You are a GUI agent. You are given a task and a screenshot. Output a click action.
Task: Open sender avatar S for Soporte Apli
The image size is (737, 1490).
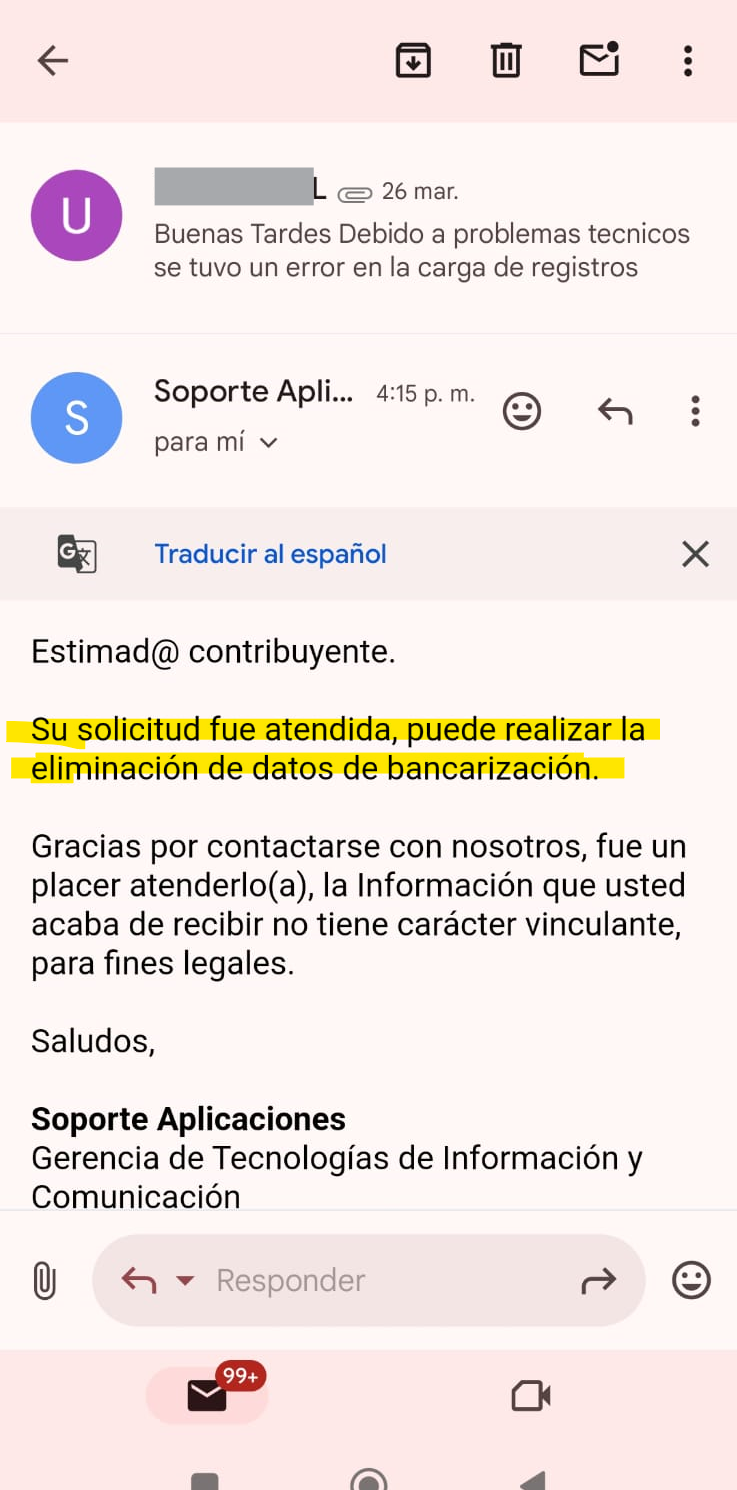point(76,418)
